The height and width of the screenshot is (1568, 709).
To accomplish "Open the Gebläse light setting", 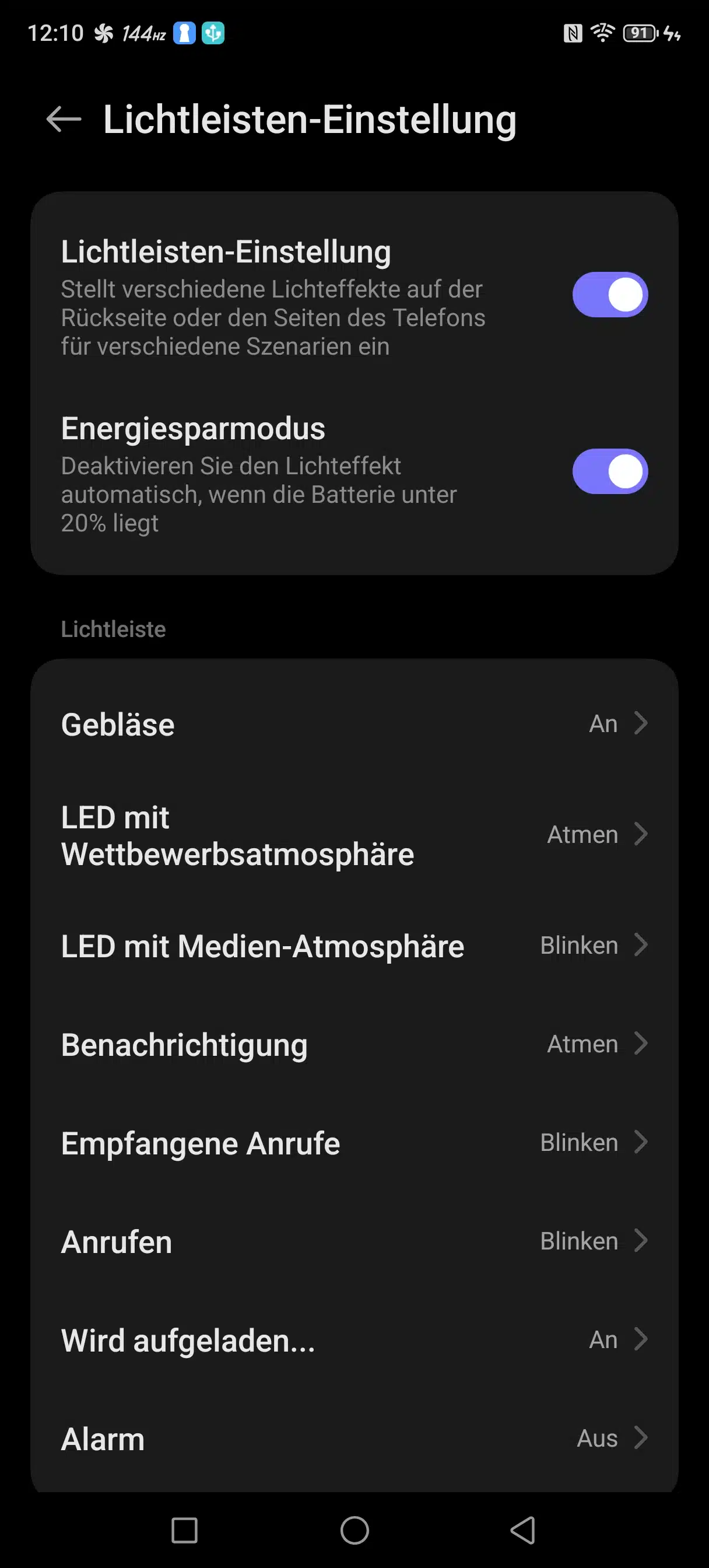I will click(354, 724).
